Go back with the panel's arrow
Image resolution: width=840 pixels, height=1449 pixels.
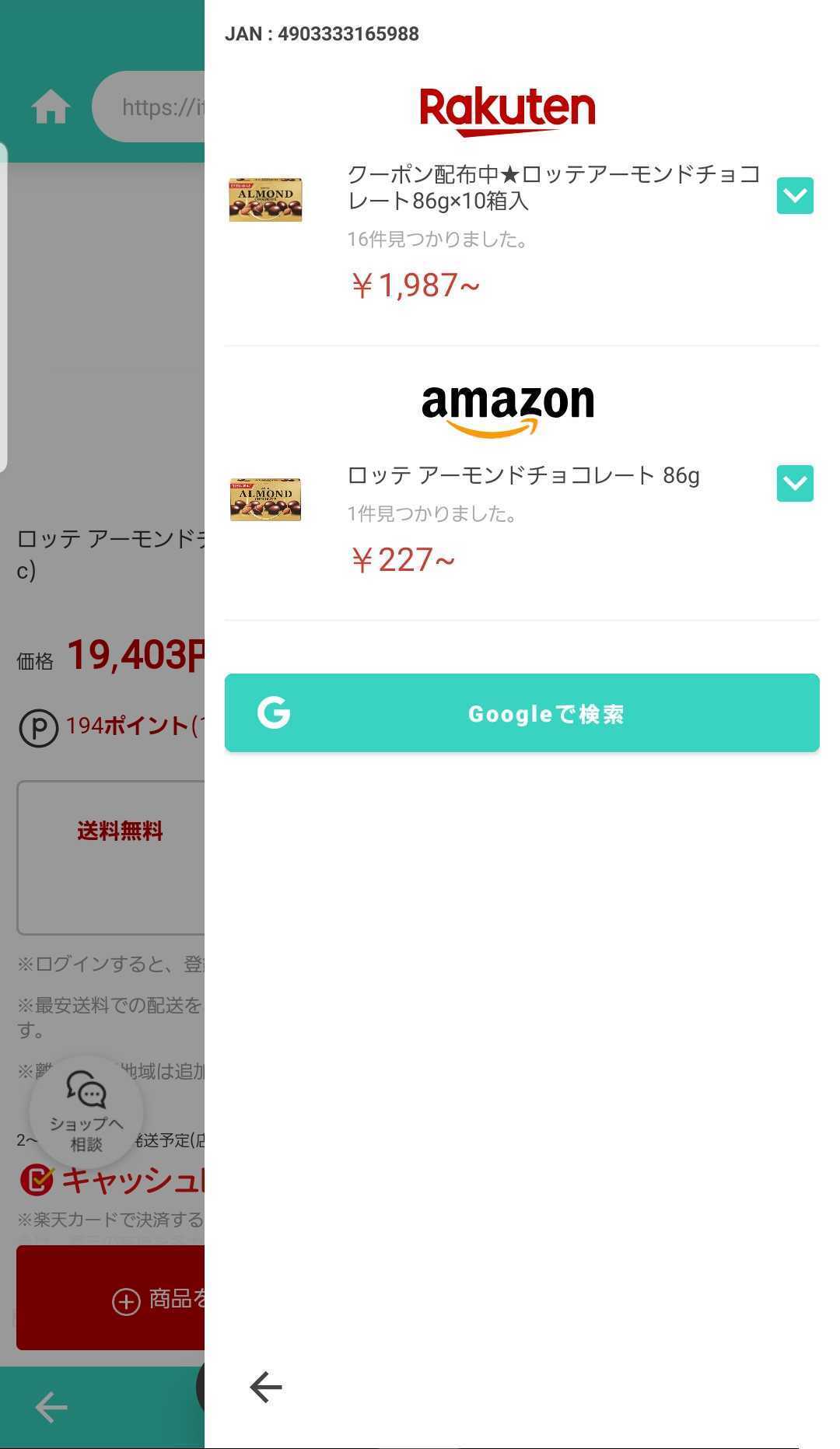(x=265, y=1387)
